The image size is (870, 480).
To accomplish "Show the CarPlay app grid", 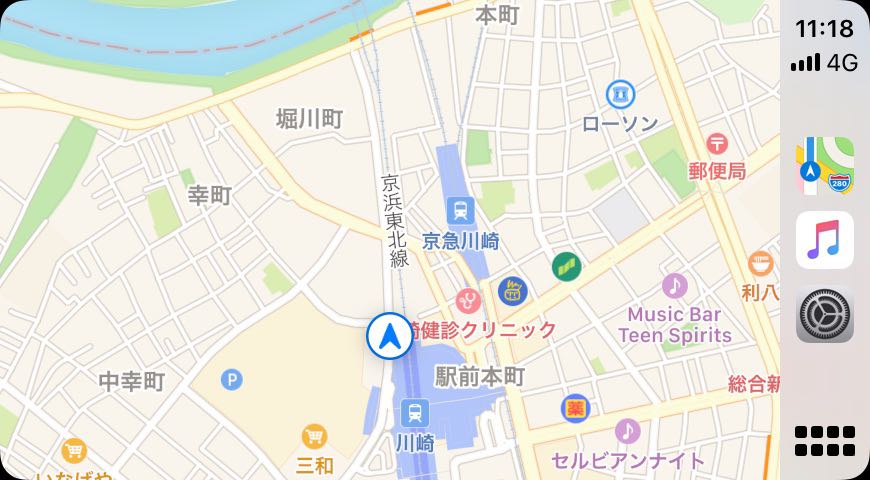I will click(825, 440).
